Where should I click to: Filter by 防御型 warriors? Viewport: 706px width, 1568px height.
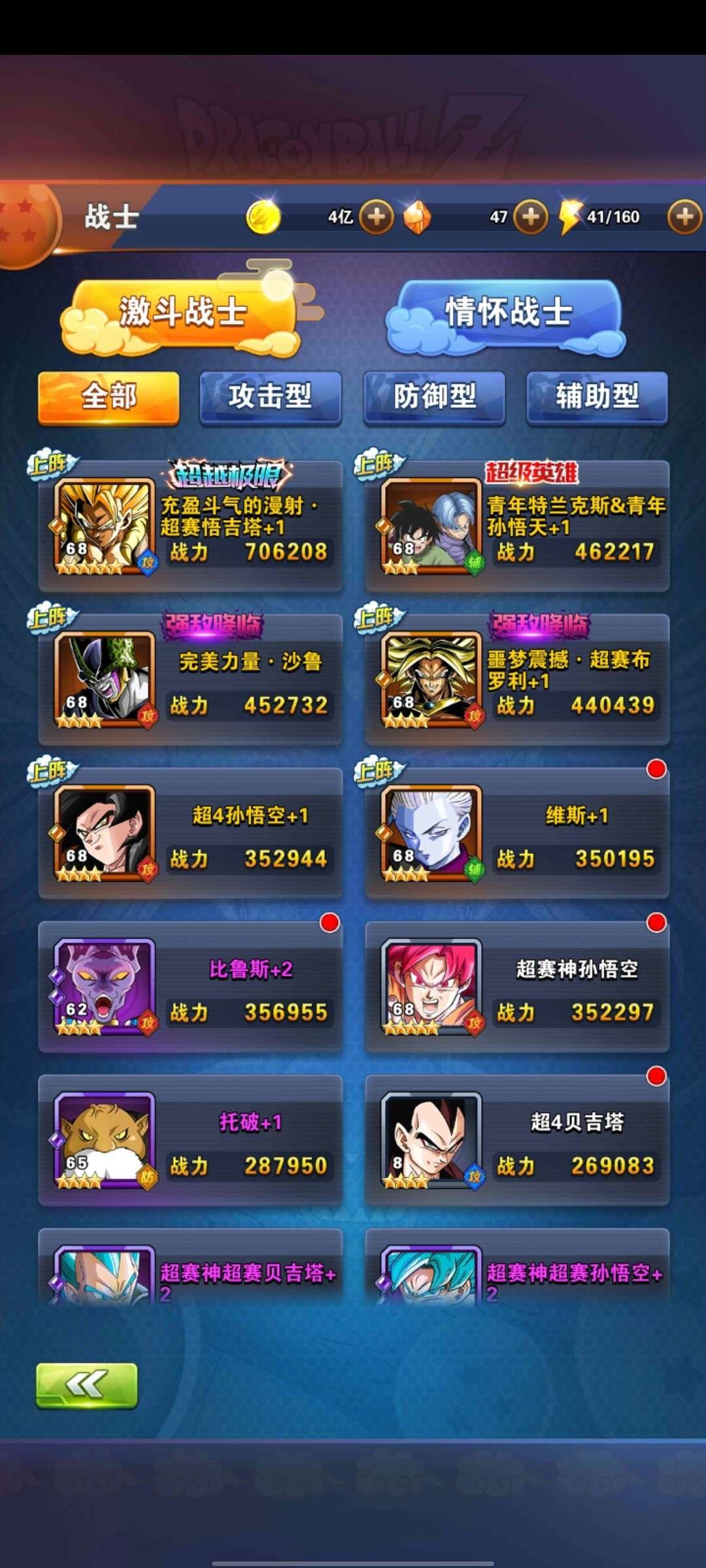pos(434,397)
